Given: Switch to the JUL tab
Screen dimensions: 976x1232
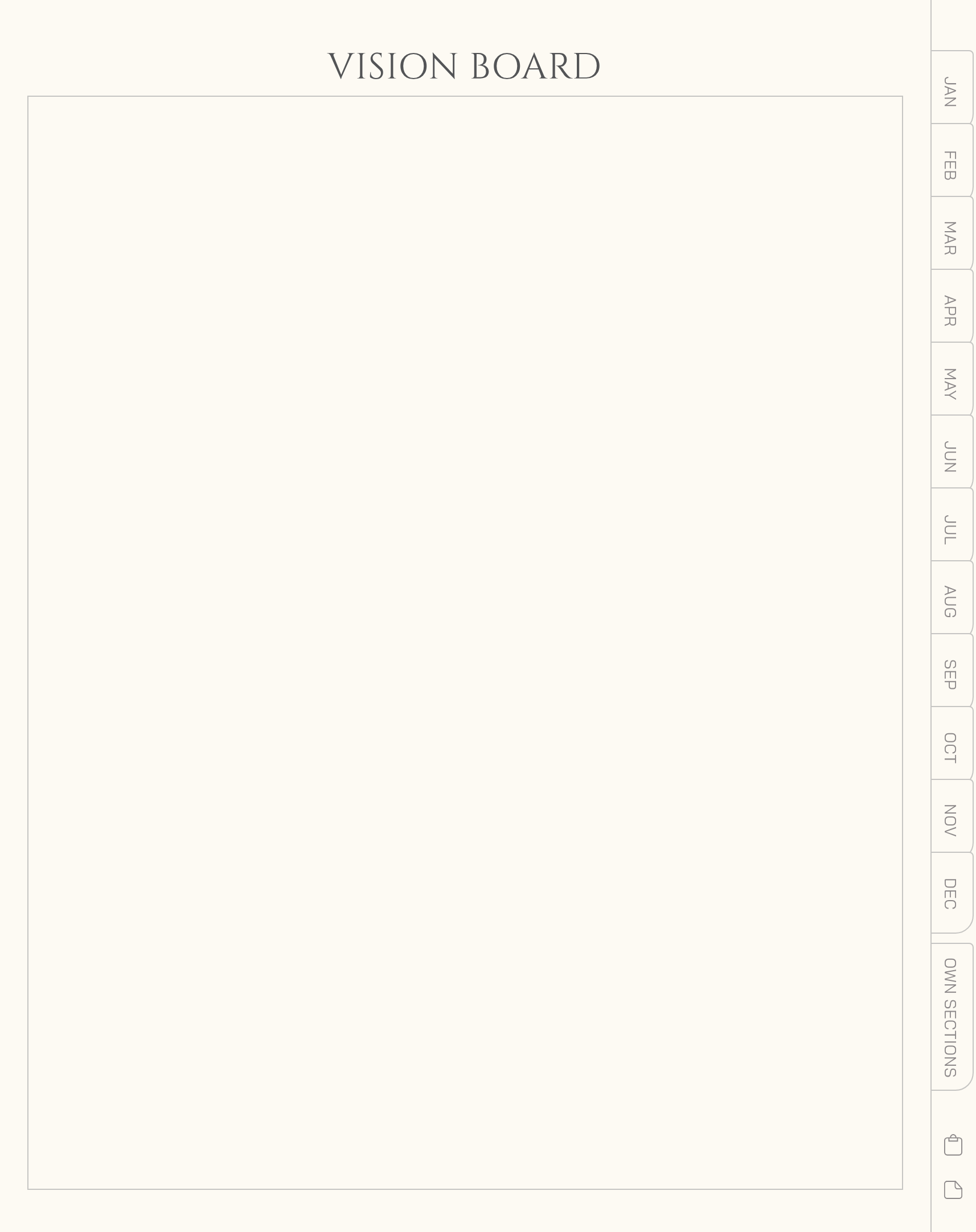Looking at the screenshot, I should coord(950,529).
